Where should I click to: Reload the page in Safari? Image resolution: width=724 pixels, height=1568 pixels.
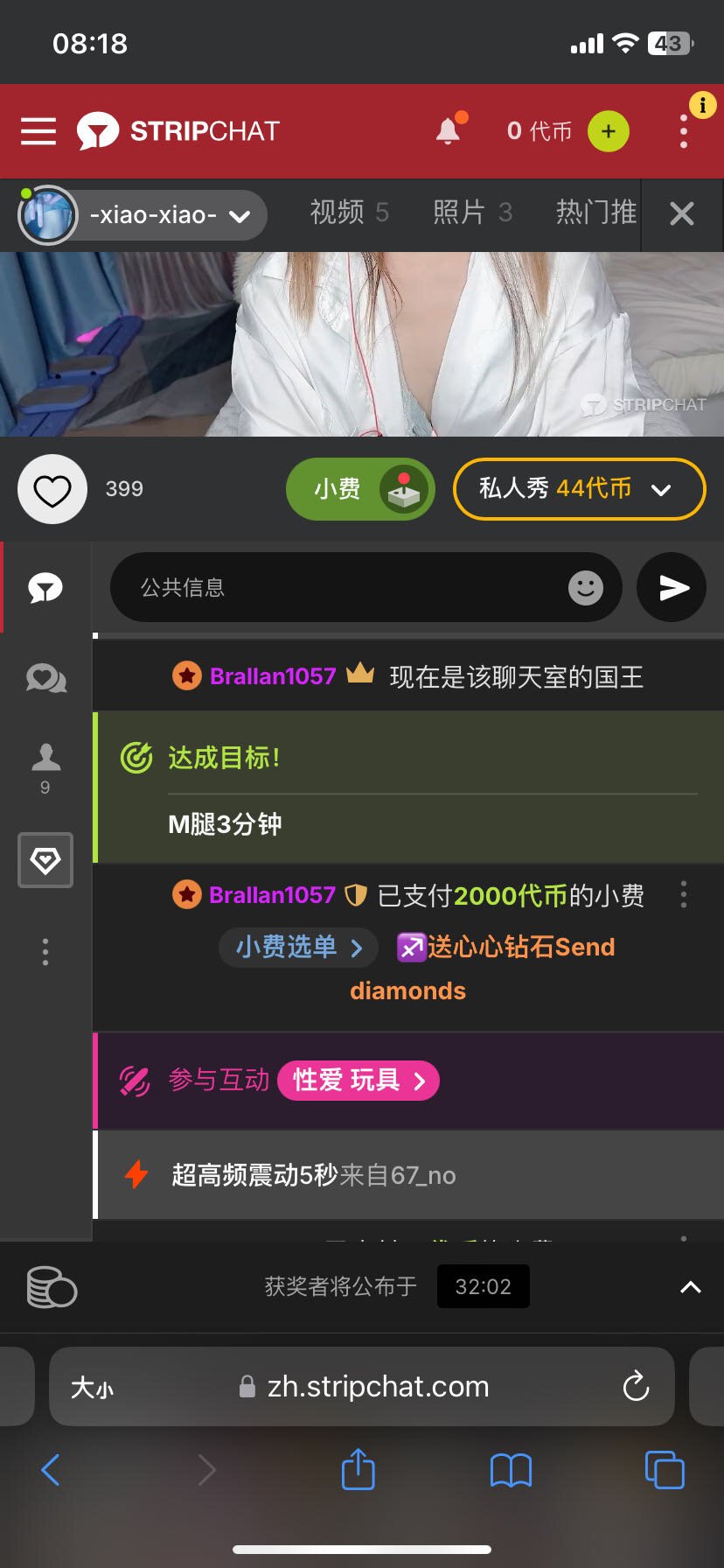[636, 1387]
